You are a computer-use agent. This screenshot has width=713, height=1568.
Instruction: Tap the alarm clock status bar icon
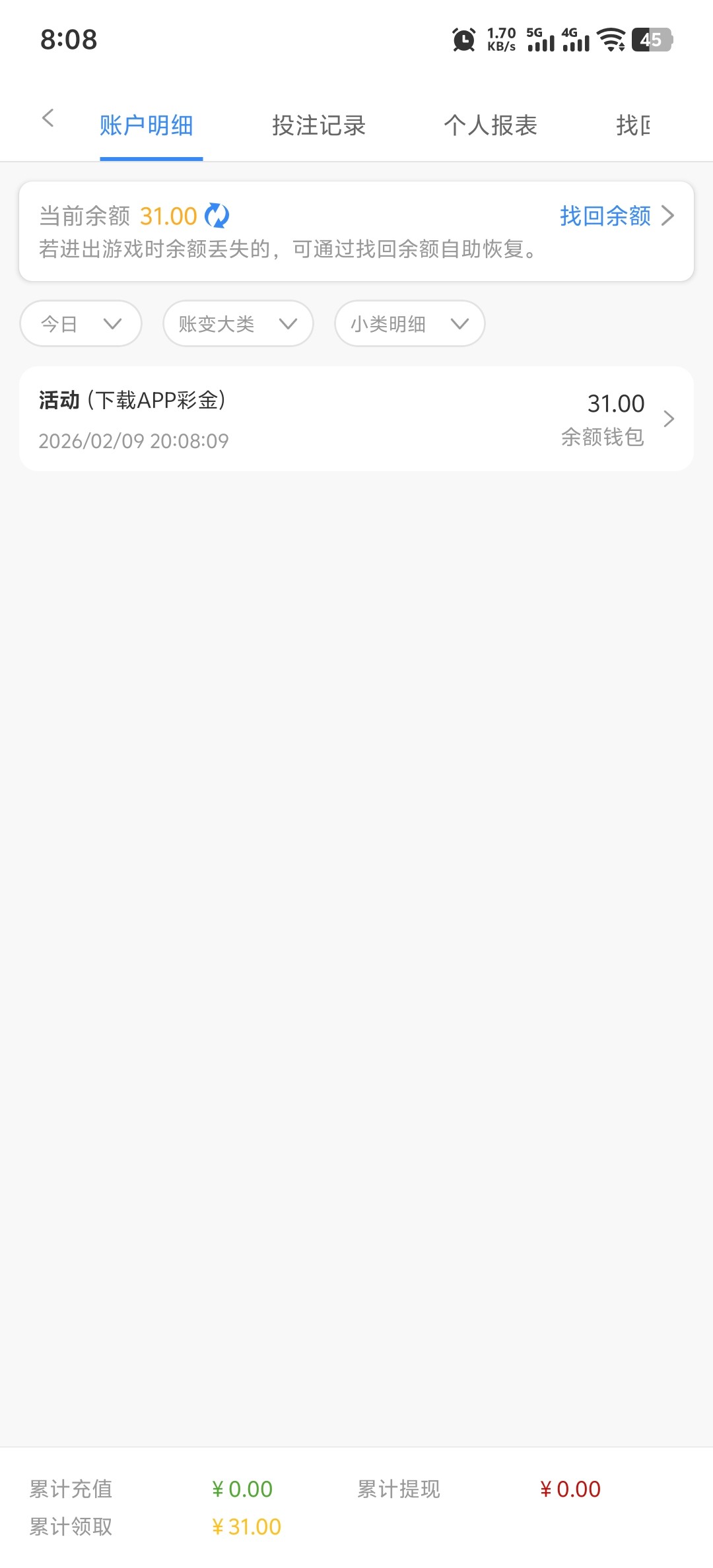click(463, 40)
